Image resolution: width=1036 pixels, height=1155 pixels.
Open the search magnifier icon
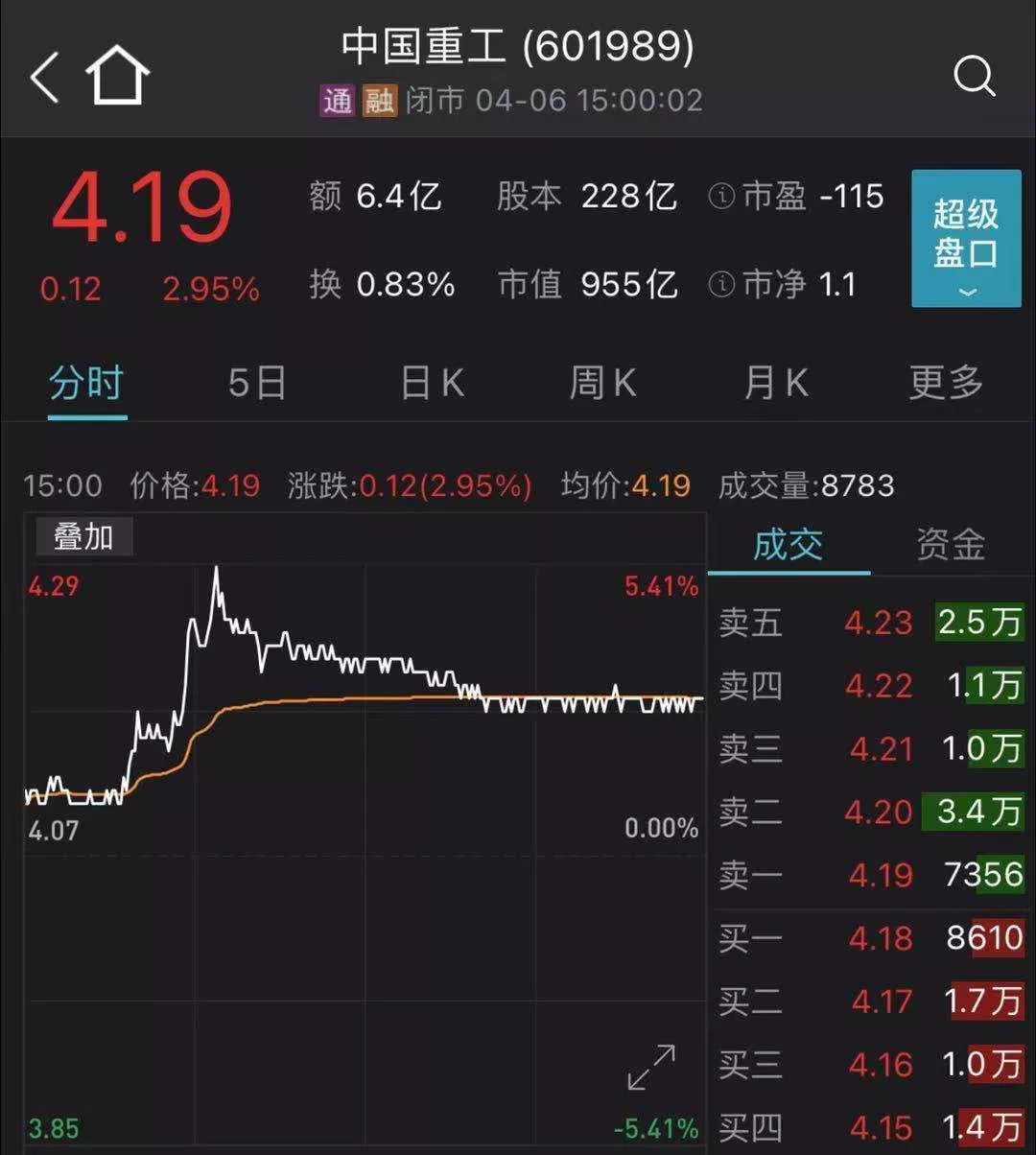(976, 77)
